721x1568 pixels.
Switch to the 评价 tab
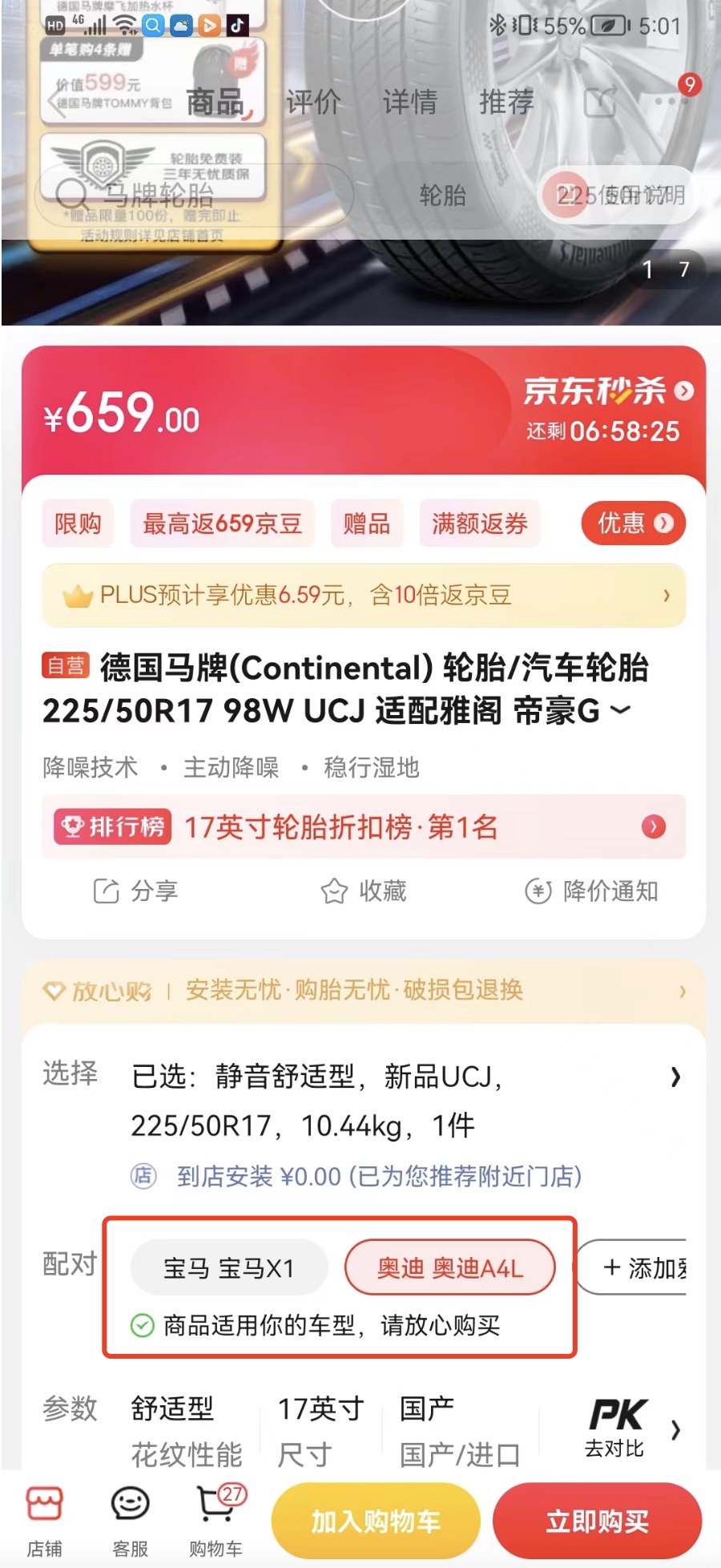(313, 103)
